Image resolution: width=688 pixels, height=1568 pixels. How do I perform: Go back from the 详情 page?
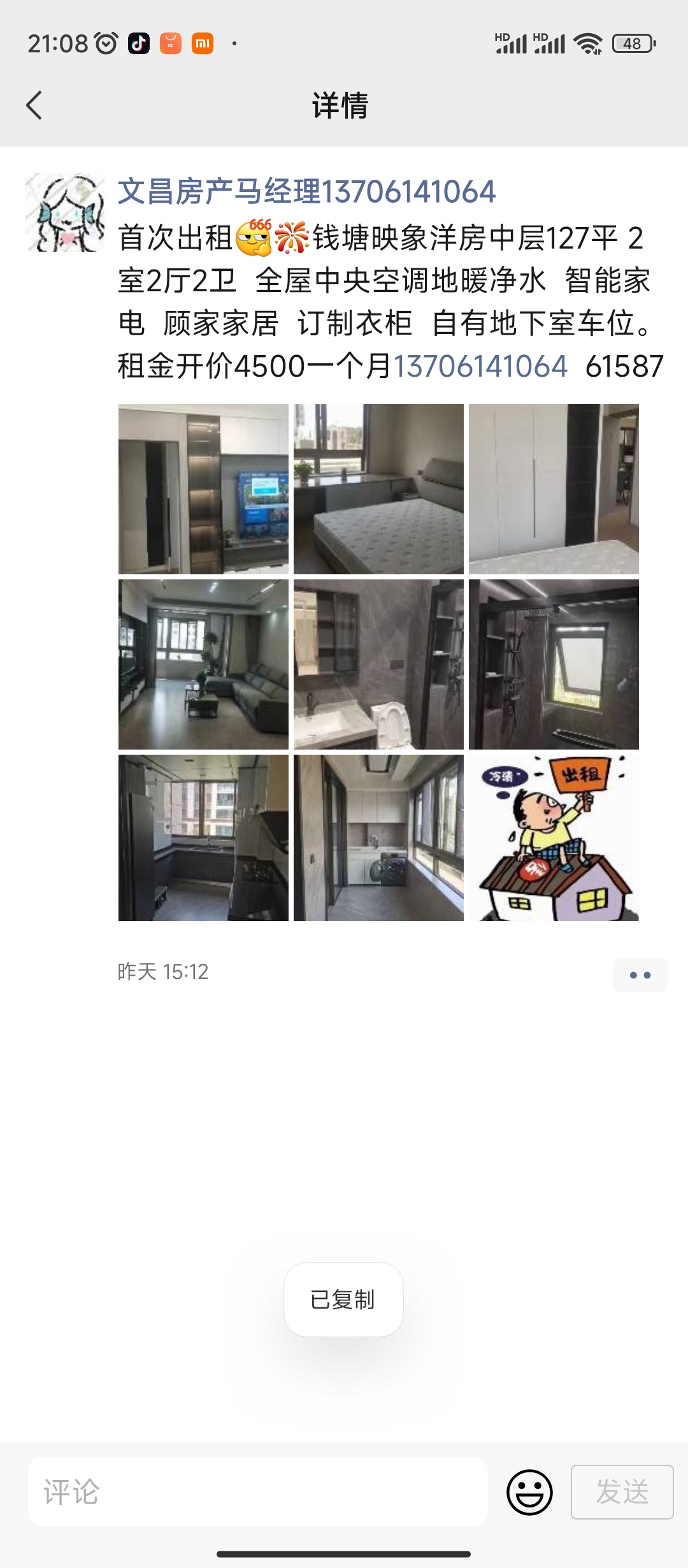click(x=34, y=105)
